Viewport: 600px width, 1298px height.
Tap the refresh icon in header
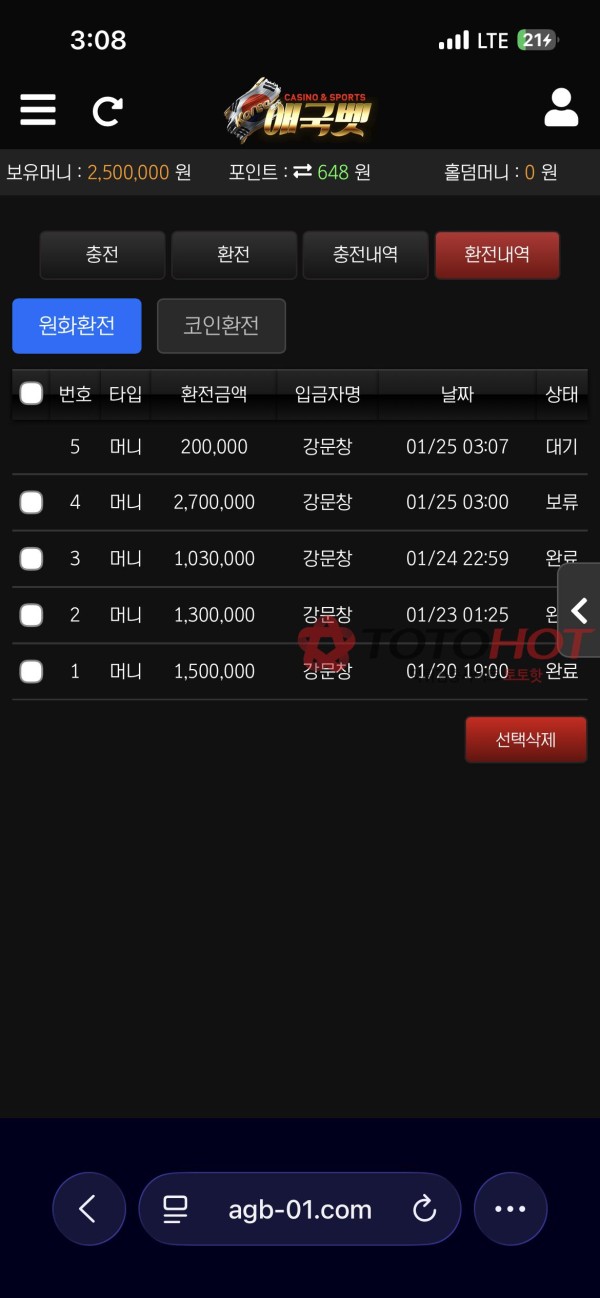[107, 110]
